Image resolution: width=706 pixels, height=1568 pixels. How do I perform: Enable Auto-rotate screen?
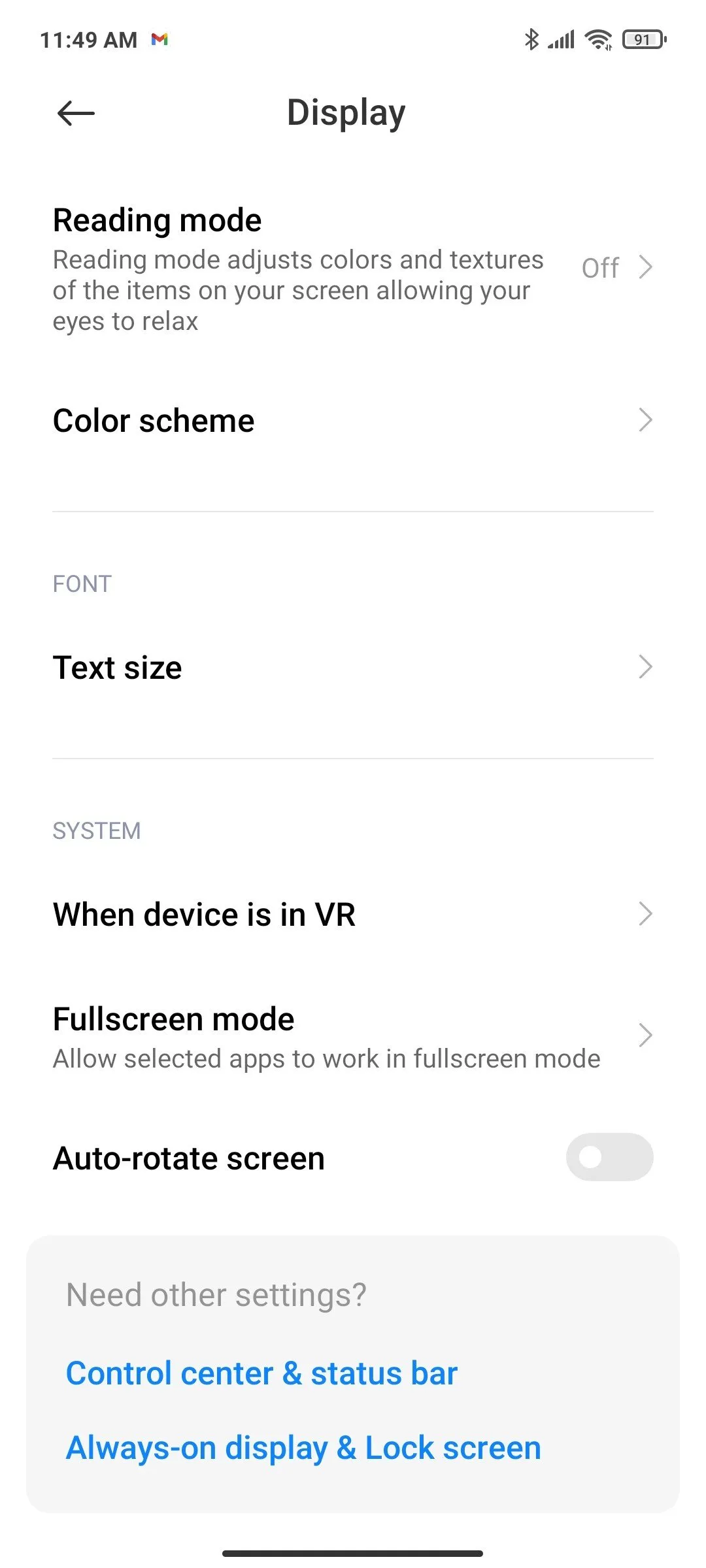coord(609,1157)
